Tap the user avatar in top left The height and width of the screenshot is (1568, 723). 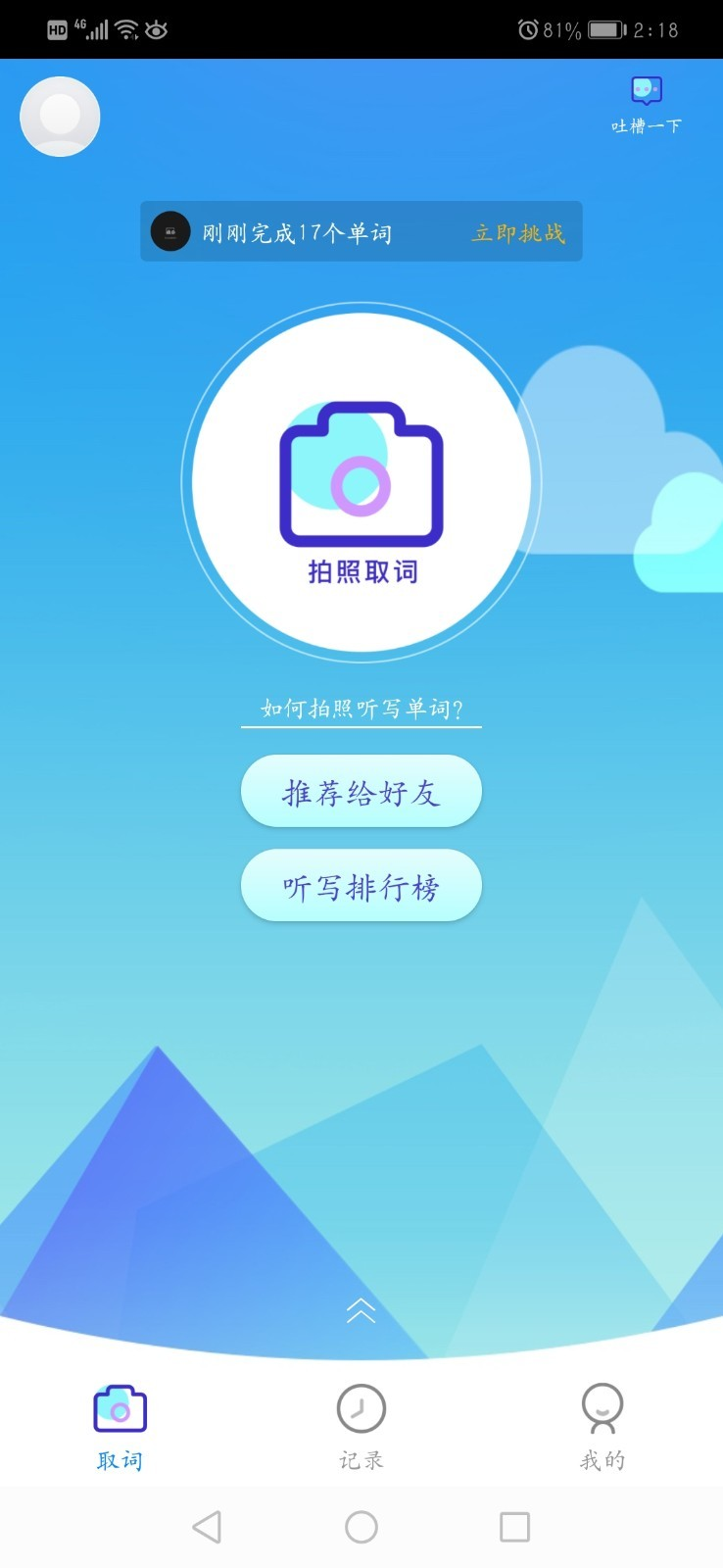[x=60, y=116]
